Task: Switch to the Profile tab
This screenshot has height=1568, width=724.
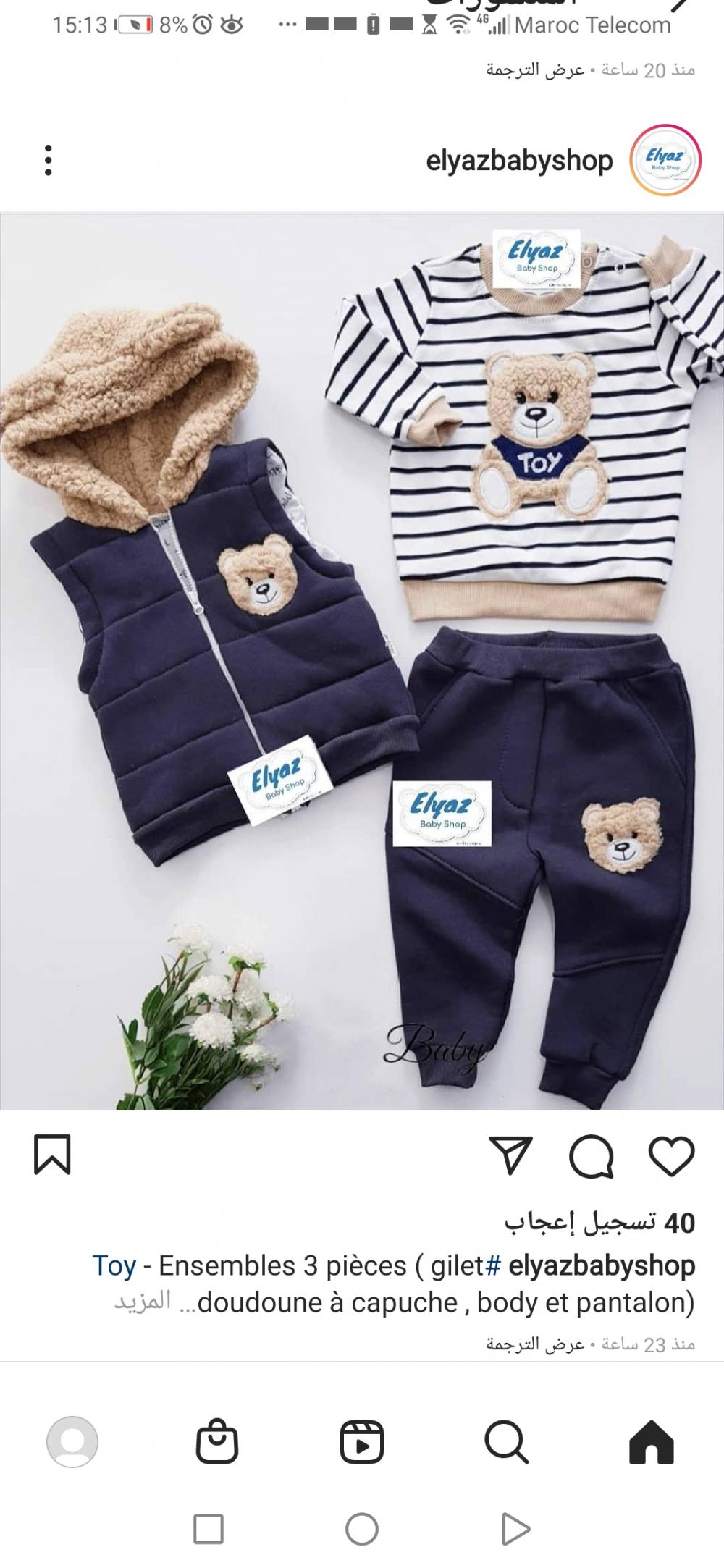Action: (x=72, y=1442)
